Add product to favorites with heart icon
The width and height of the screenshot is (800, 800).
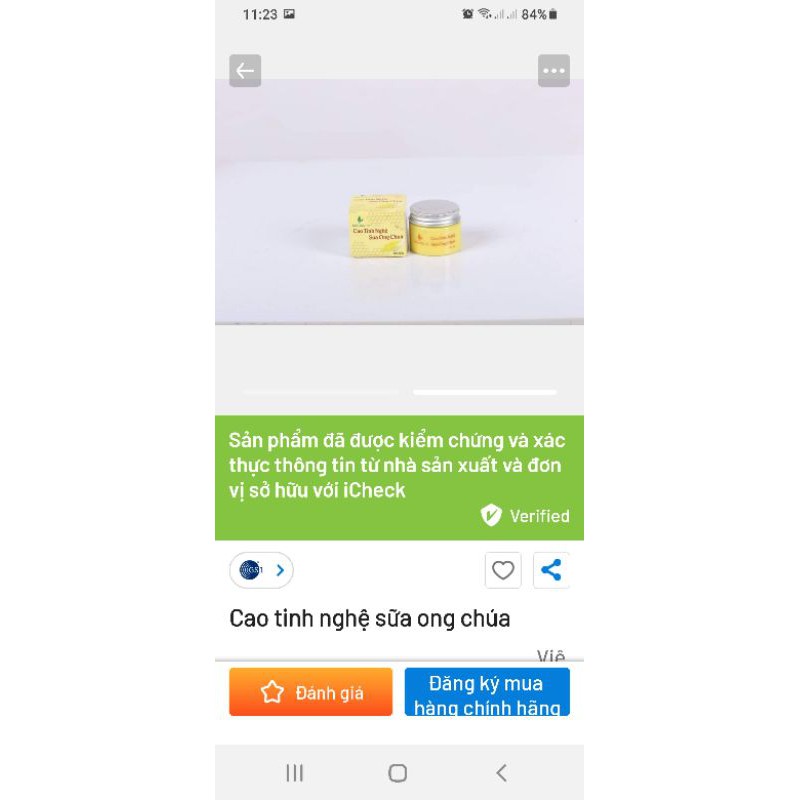(503, 570)
